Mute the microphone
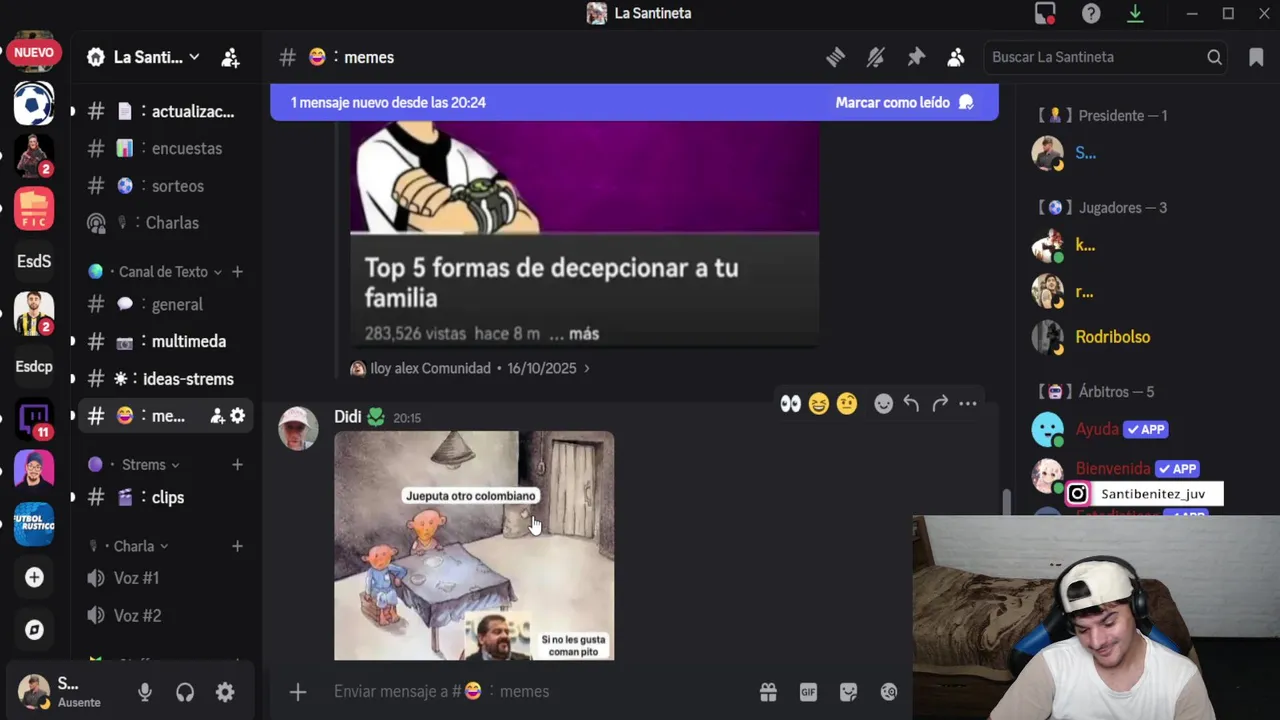Viewport: 1280px width, 720px height. click(x=145, y=692)
